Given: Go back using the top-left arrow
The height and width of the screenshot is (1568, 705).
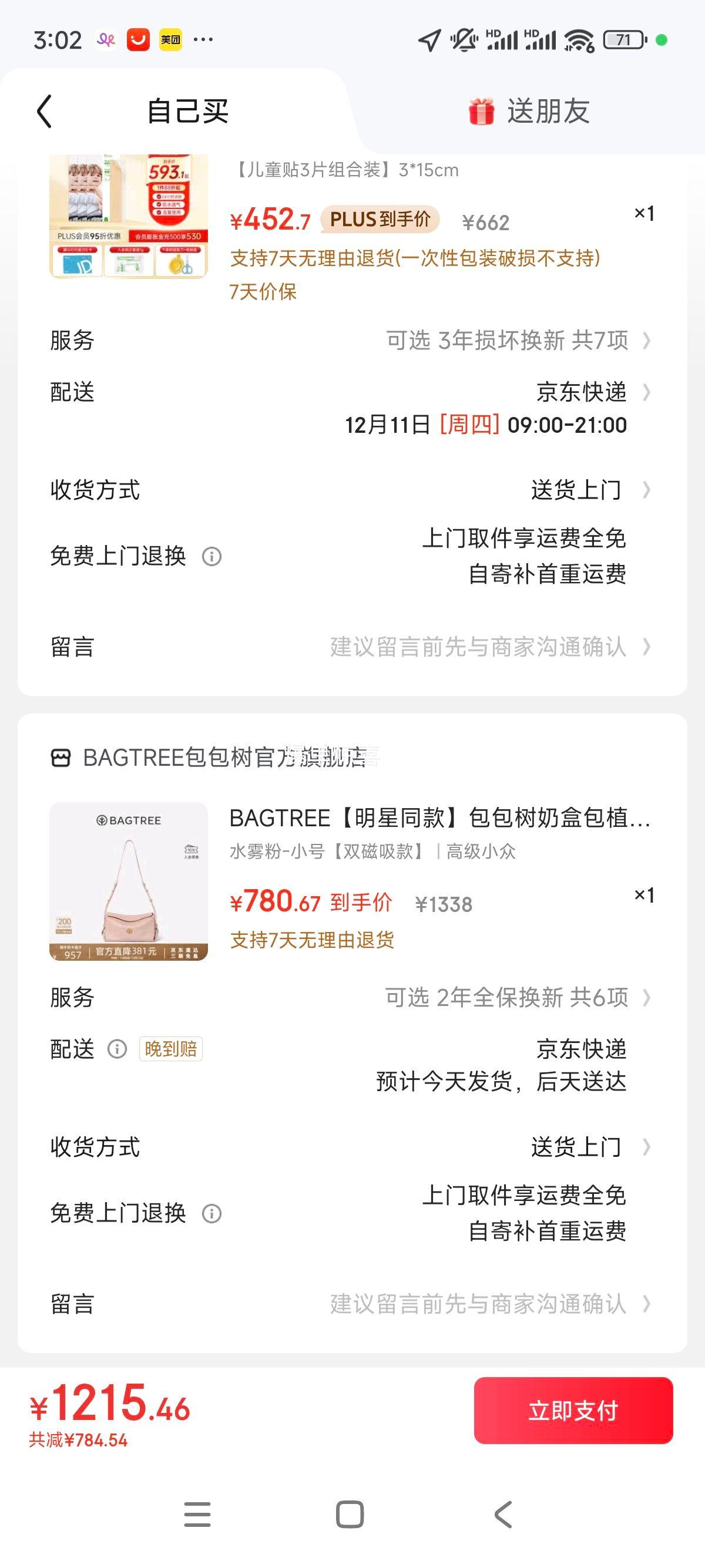Looking at the screenshot, I should click(45, 112).
